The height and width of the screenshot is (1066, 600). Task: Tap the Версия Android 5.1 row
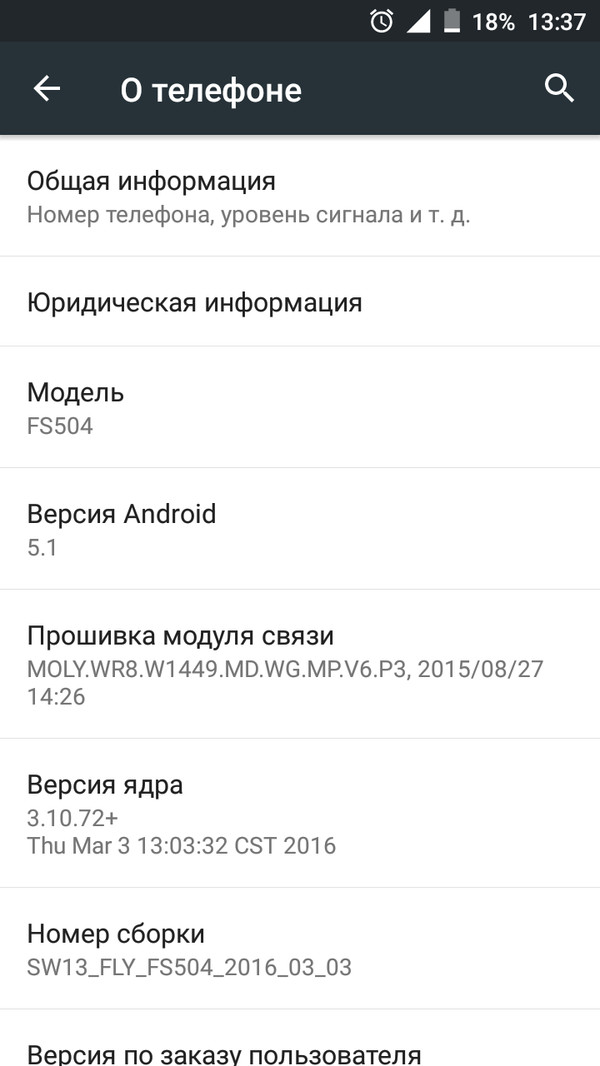coord(300,529)
